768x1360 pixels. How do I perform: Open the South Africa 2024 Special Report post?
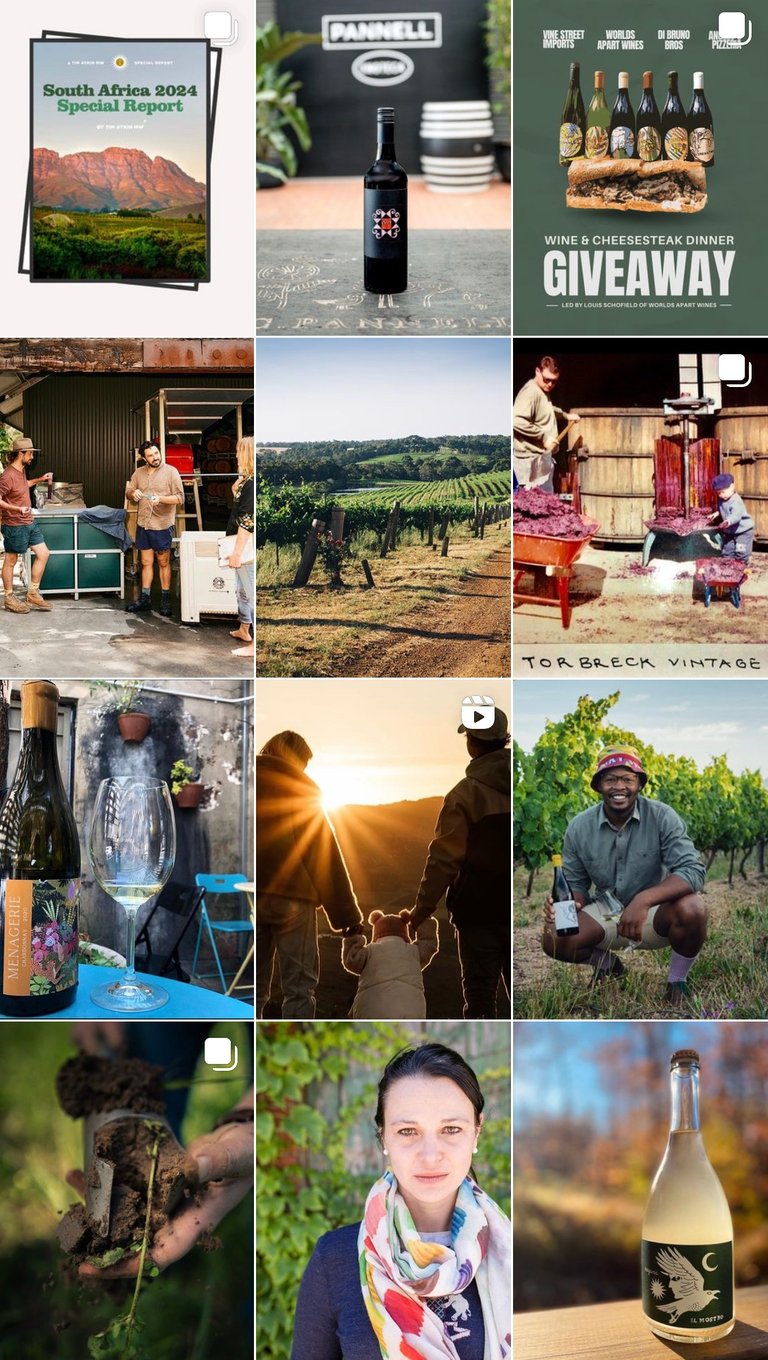pyautogui.click(x=127, y=167)
